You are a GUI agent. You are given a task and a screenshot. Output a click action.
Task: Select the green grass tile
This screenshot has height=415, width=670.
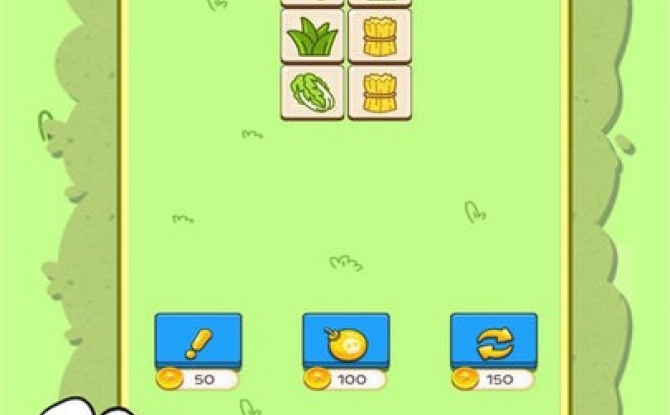(312, 37)
